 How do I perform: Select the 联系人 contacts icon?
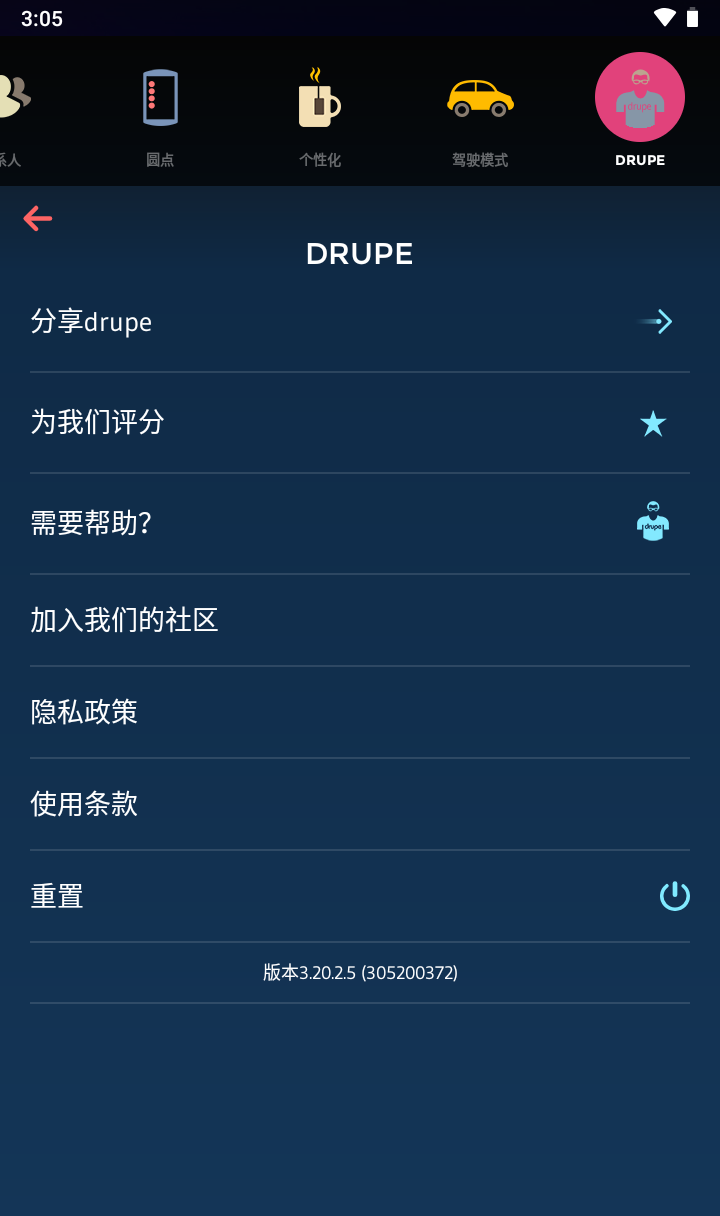click(10, 97)
